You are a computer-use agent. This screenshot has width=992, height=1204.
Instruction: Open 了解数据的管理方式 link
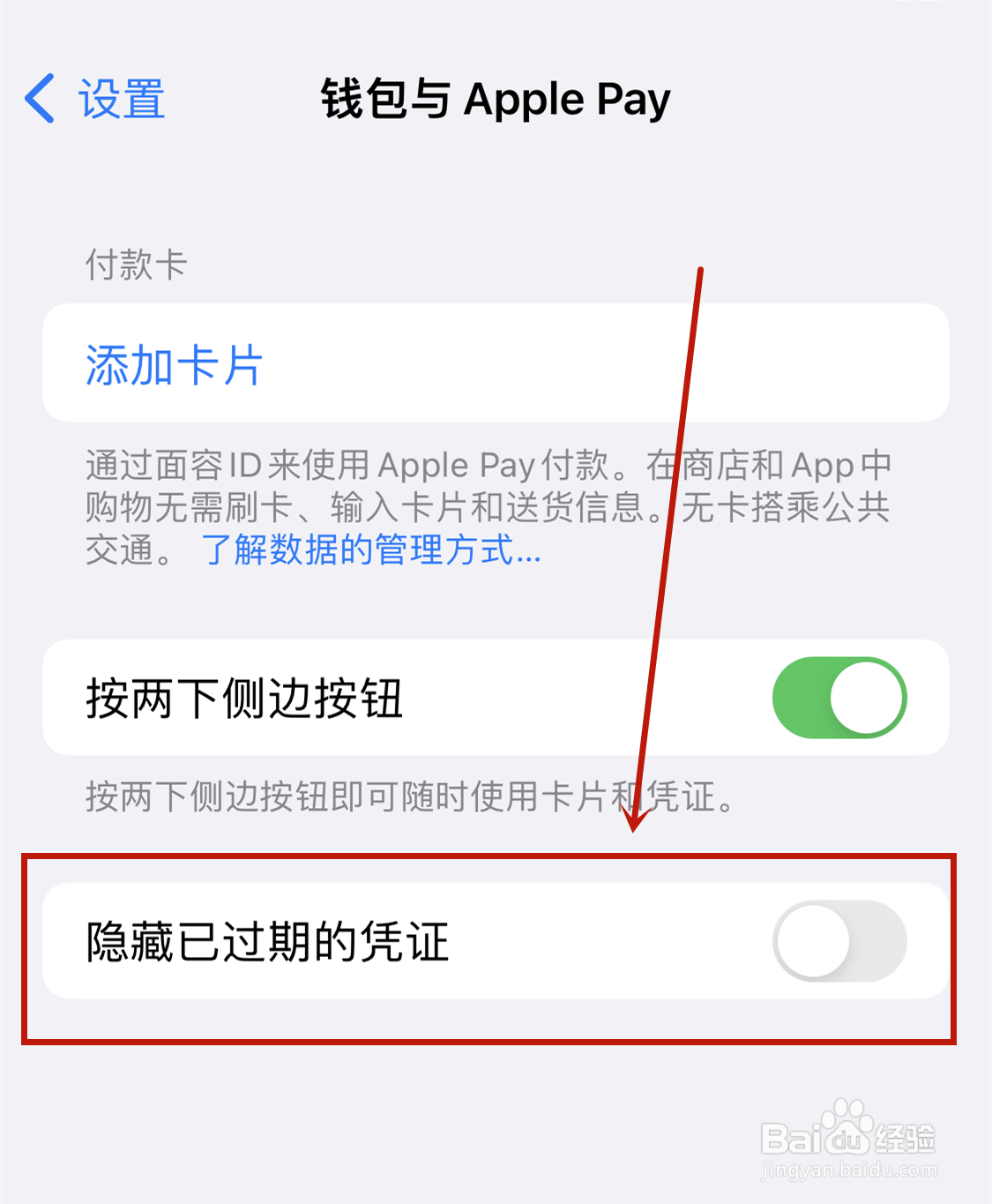[370, 550]
